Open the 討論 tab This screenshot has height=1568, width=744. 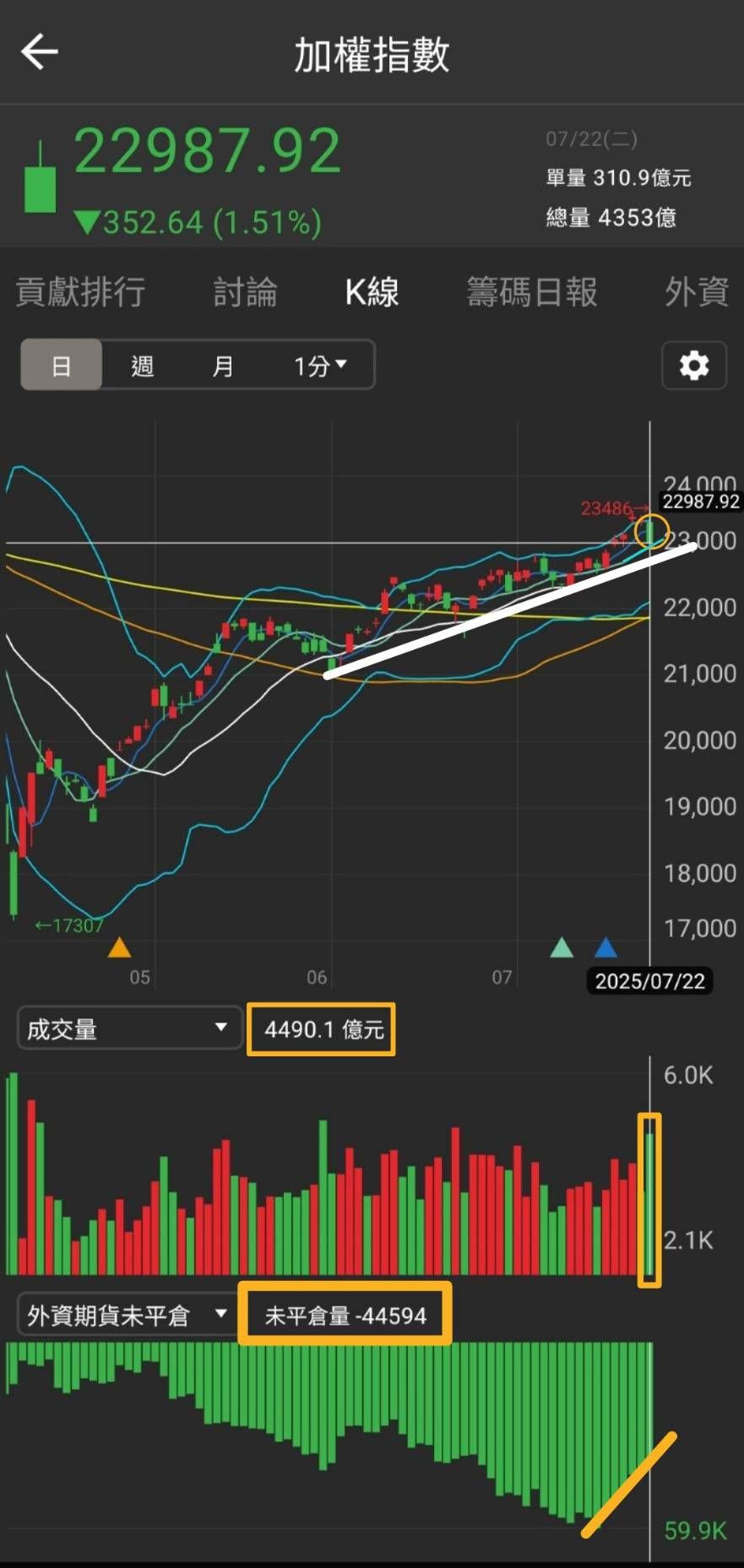click(245, 292)
